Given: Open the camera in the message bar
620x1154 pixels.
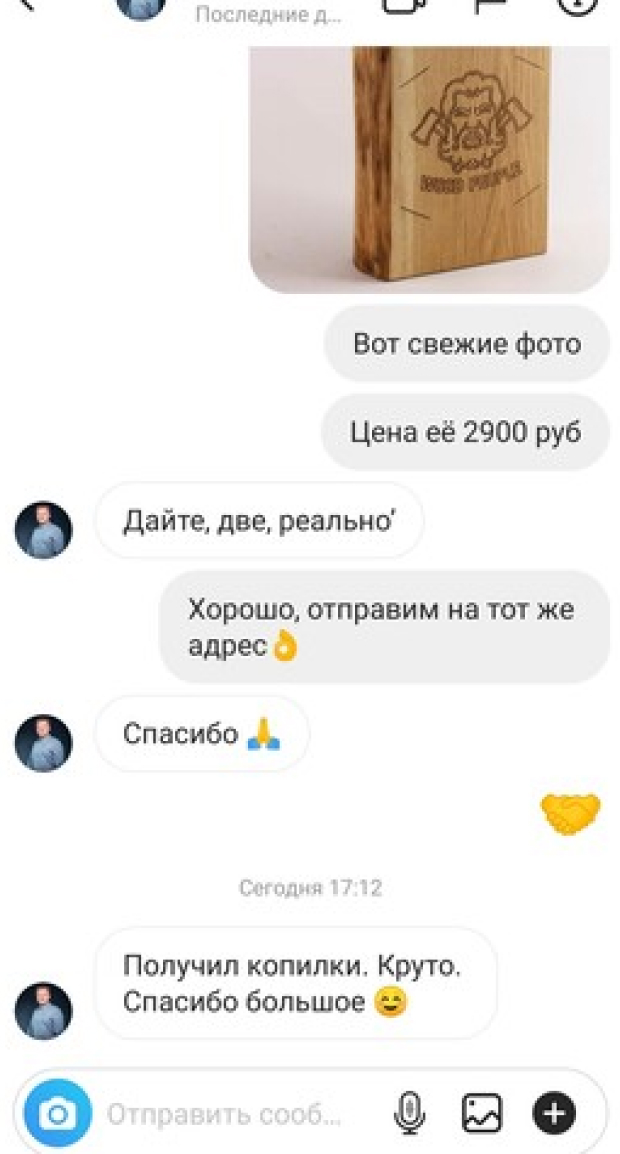Looking at the screenshot, I should [58, 1112].
